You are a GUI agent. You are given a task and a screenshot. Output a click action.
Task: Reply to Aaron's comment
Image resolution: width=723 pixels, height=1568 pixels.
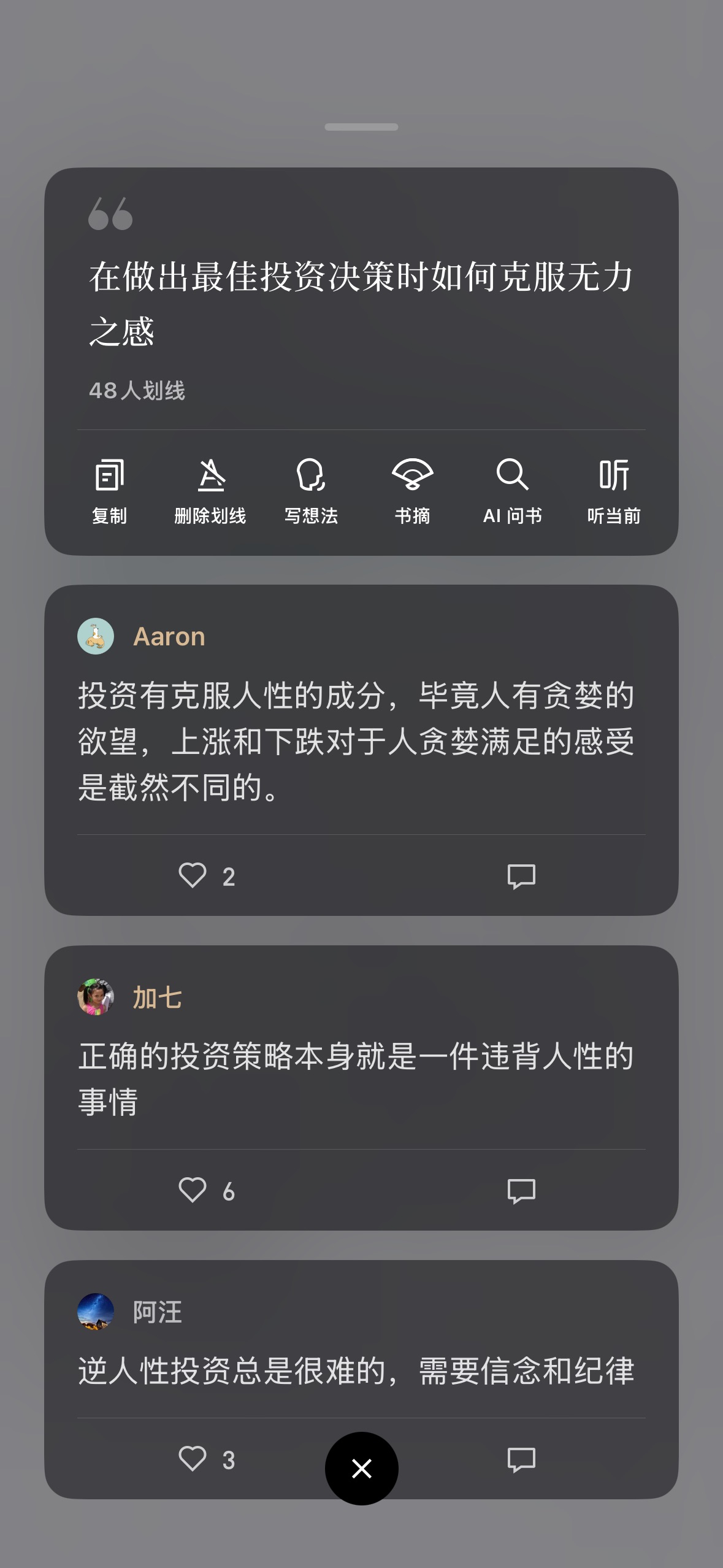coord(521,876)
